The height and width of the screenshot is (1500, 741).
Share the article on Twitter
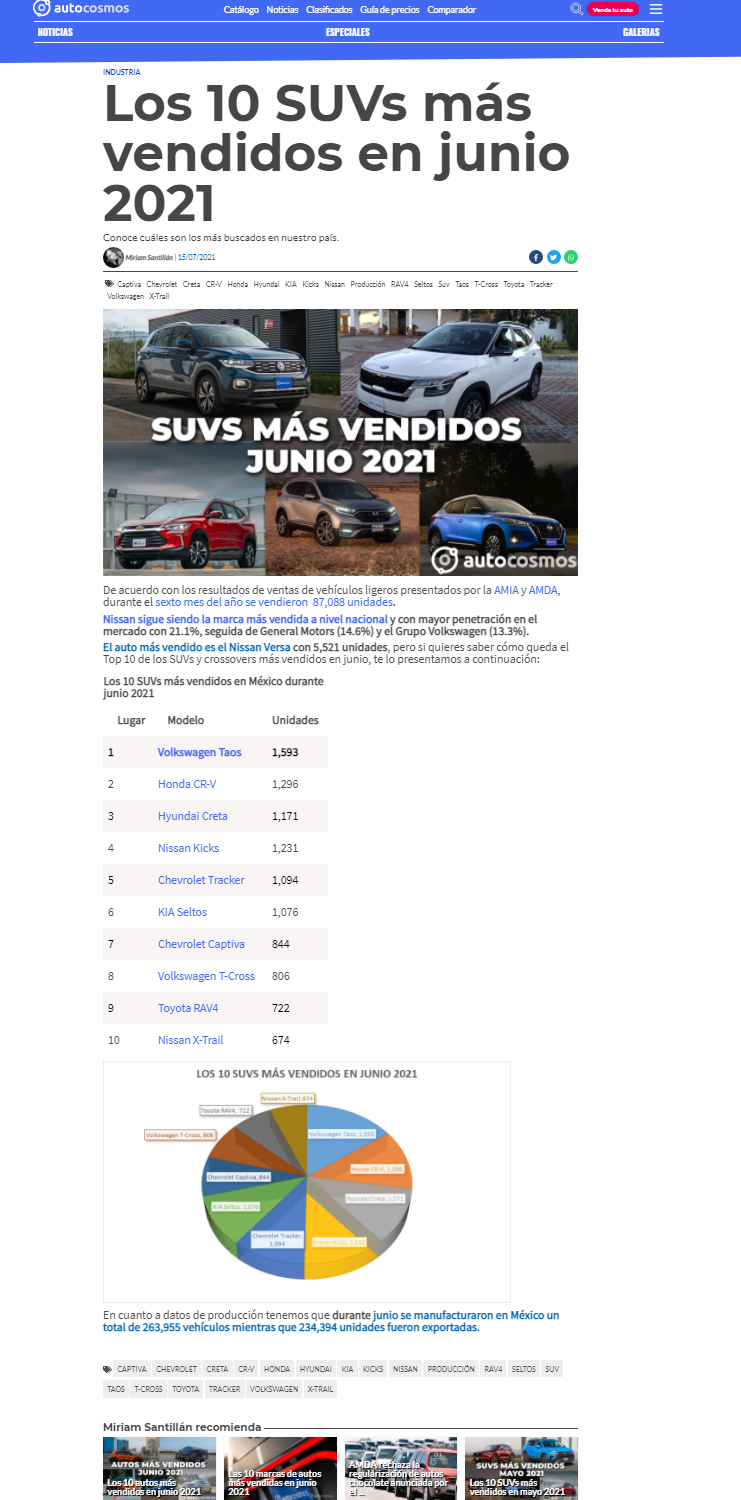(553, 257)
